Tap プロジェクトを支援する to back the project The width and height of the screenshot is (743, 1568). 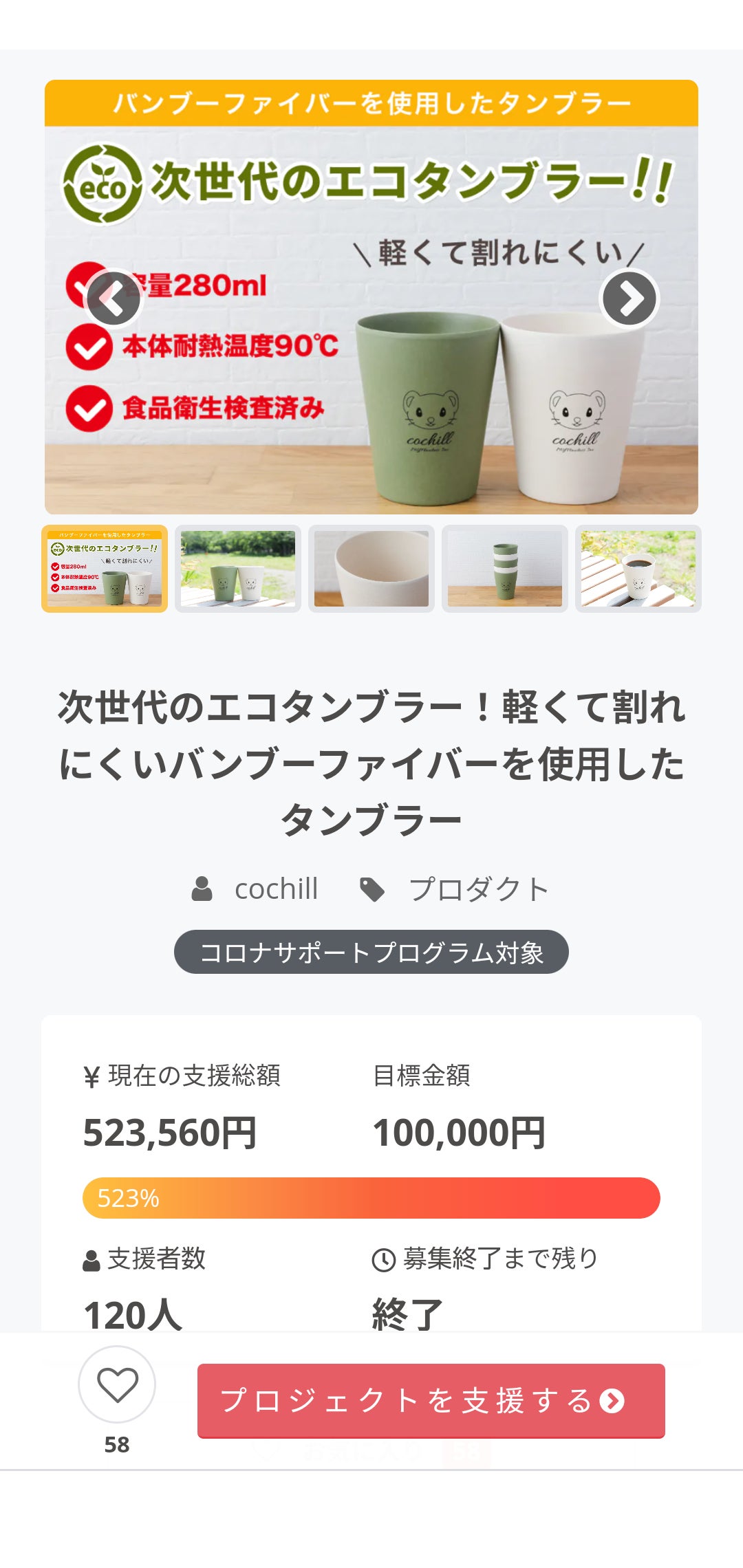point(431,1400)
